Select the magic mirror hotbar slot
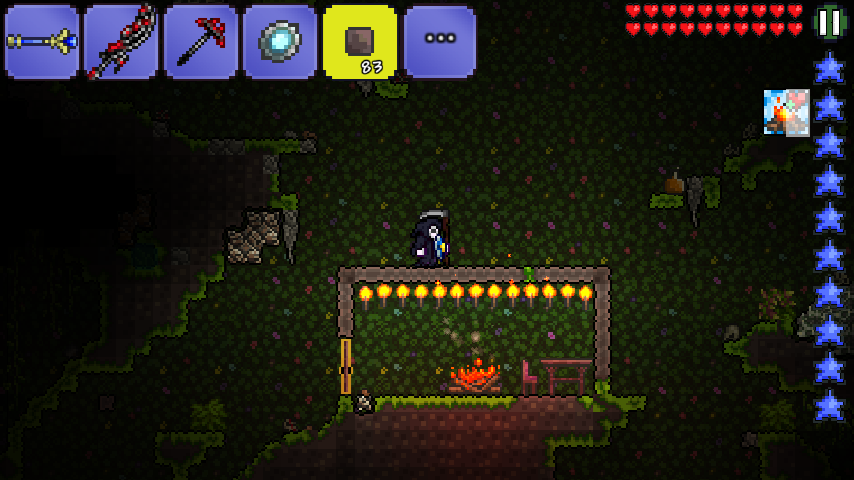Image resolution: width=854 pixels, height=480 pixels. point(280,42)
